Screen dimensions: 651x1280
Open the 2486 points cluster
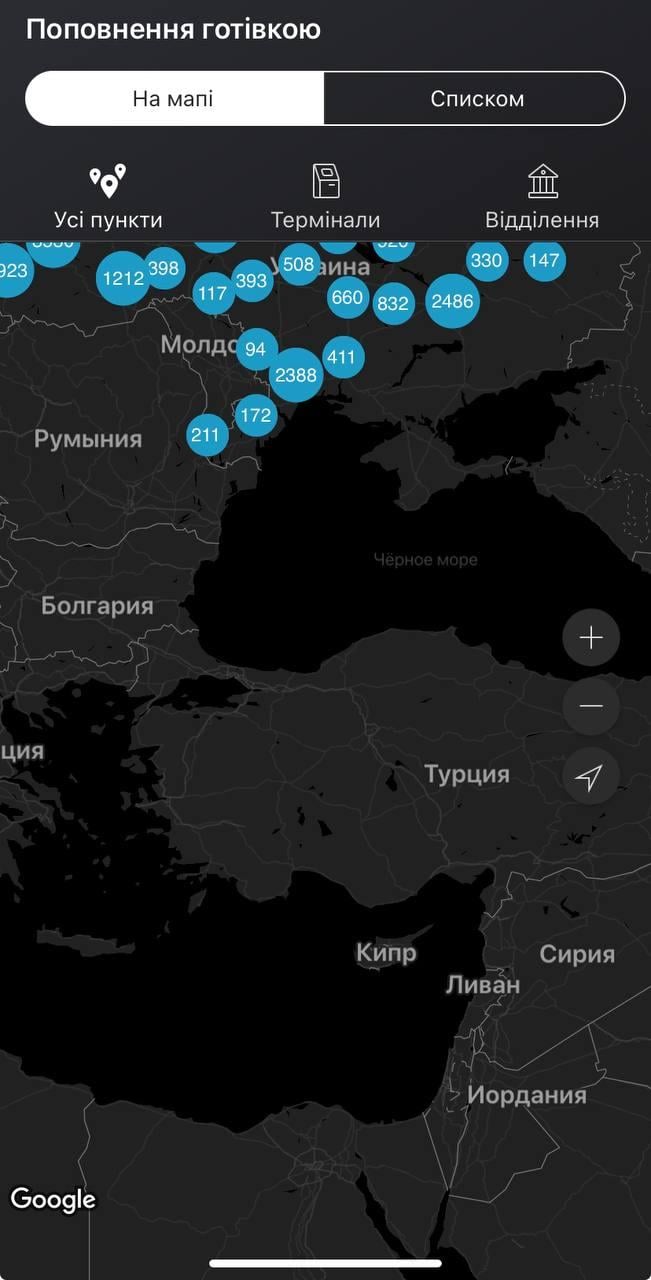click(x=452, y=300)
